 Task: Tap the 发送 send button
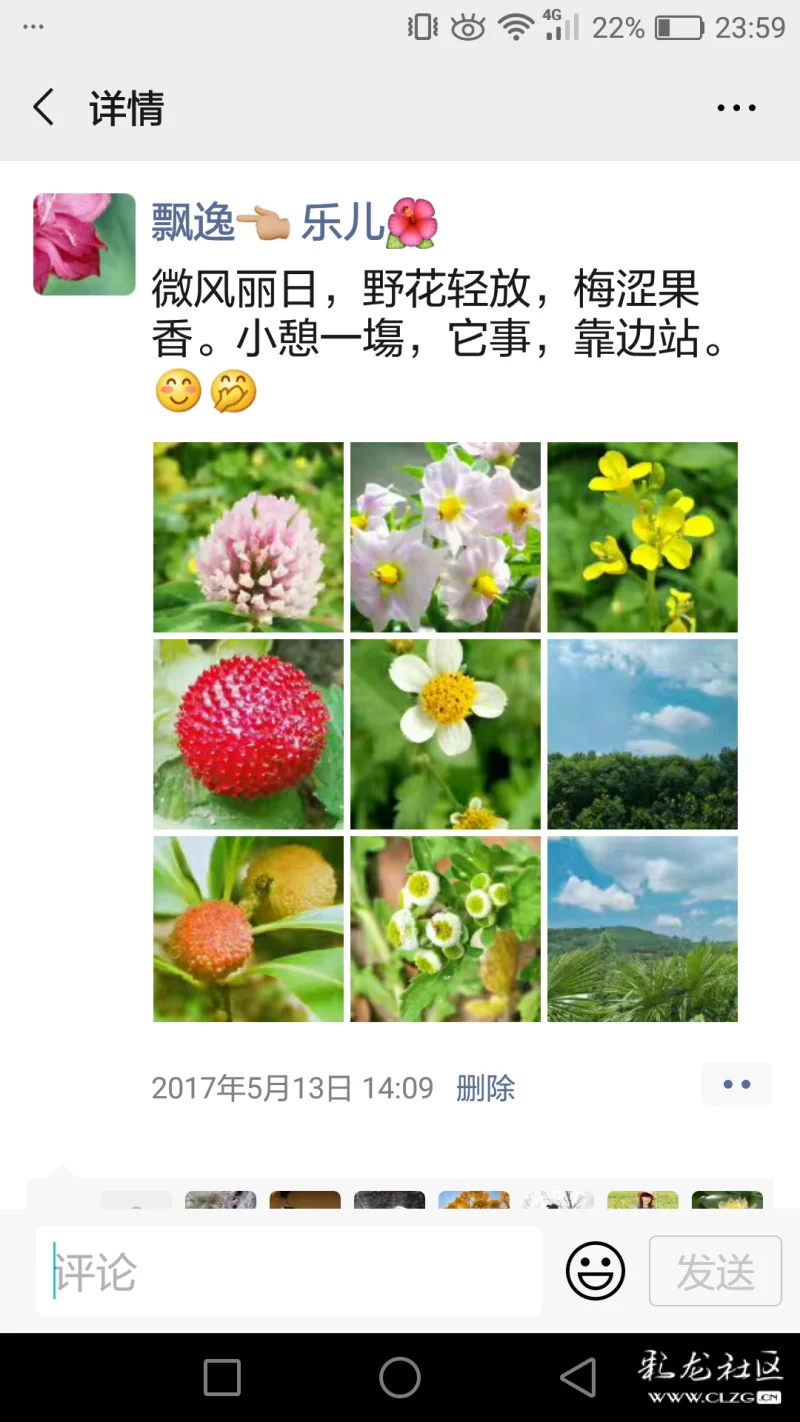(x=715, y=1271)
